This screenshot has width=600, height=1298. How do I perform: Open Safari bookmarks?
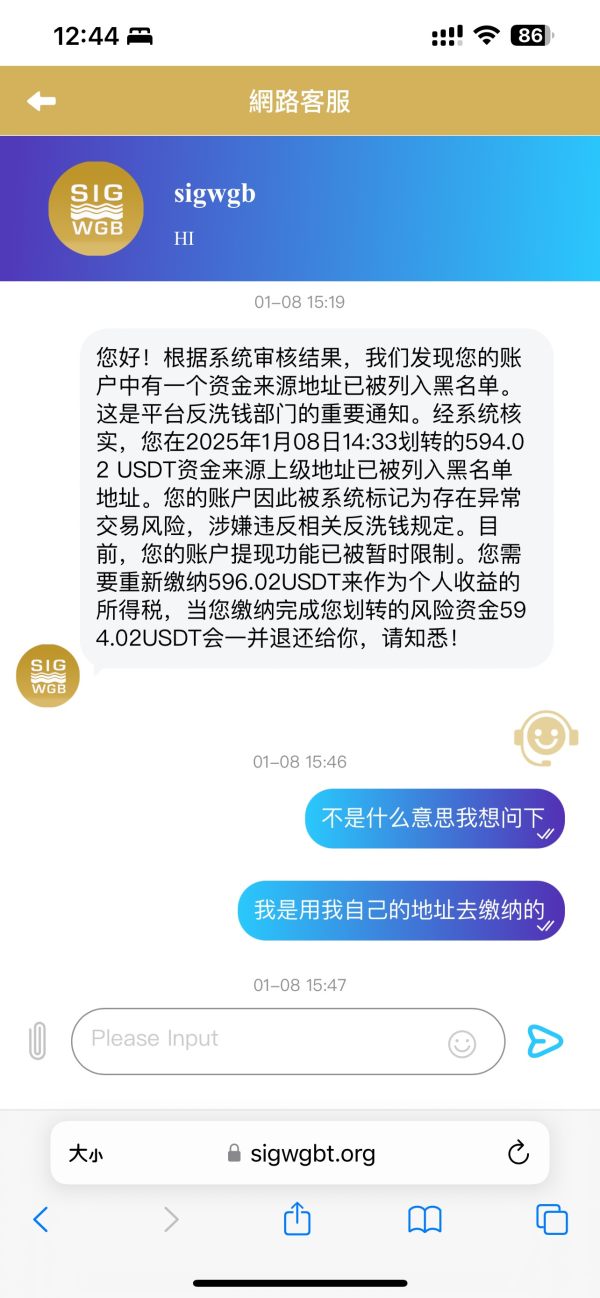tap(425, 1219)
